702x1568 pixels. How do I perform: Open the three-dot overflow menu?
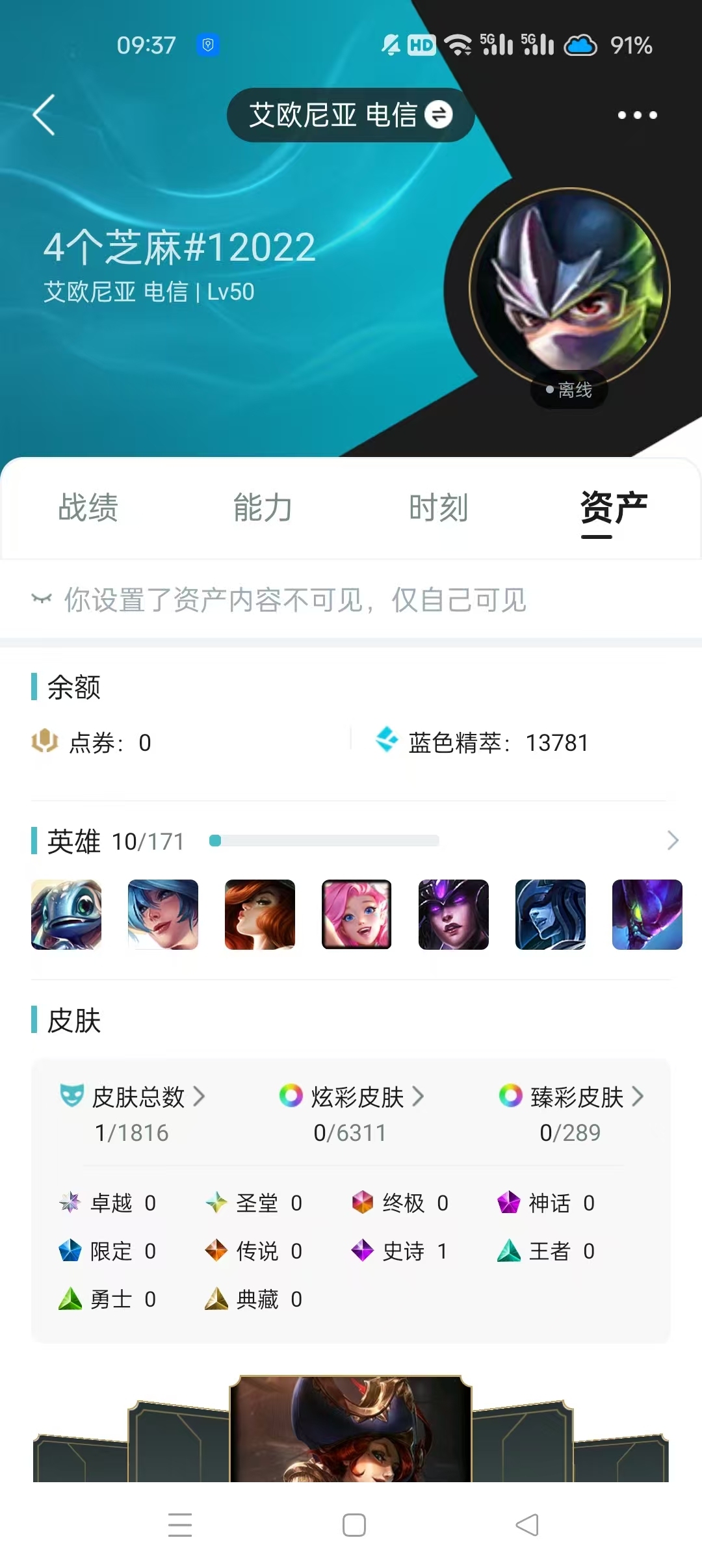637,115
